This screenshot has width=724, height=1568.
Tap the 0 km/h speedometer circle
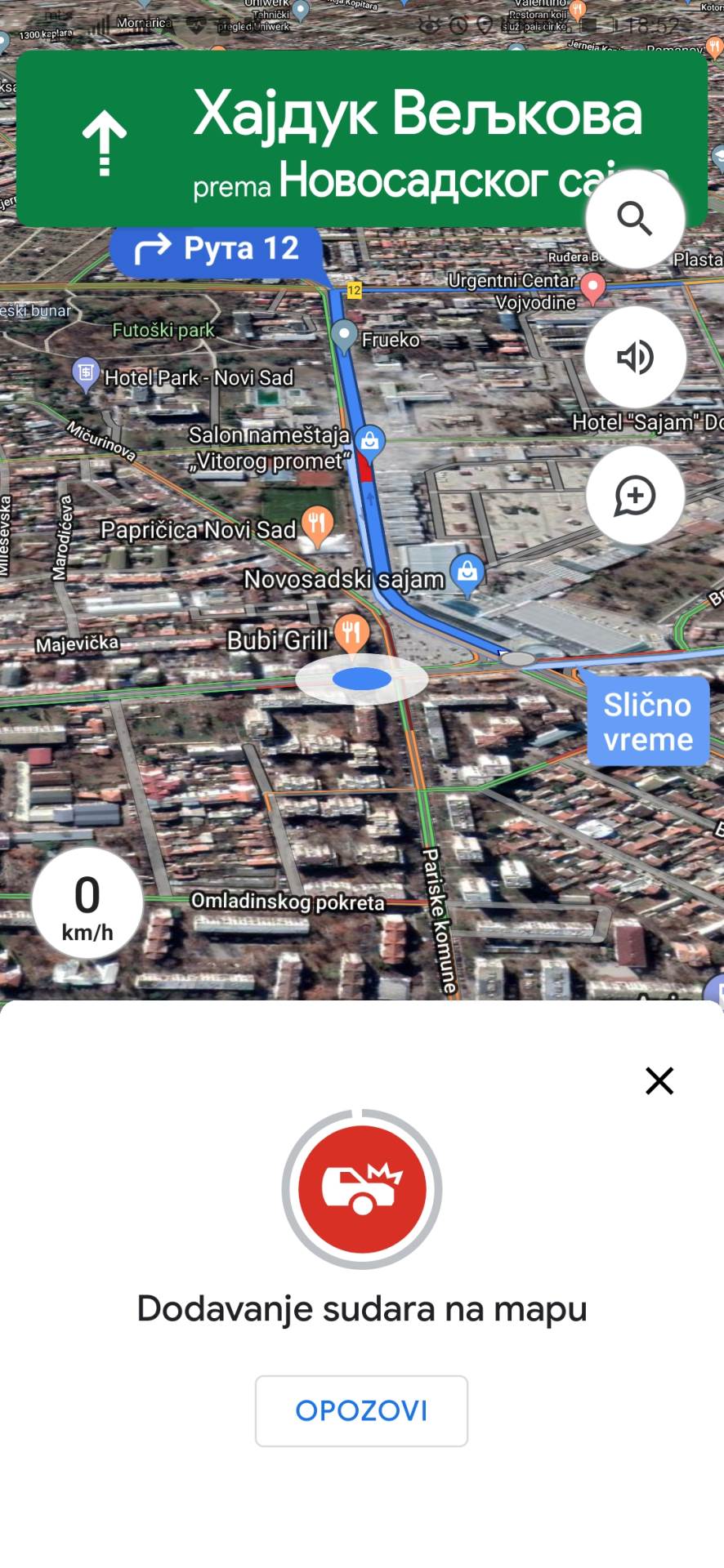click(86, 902)
